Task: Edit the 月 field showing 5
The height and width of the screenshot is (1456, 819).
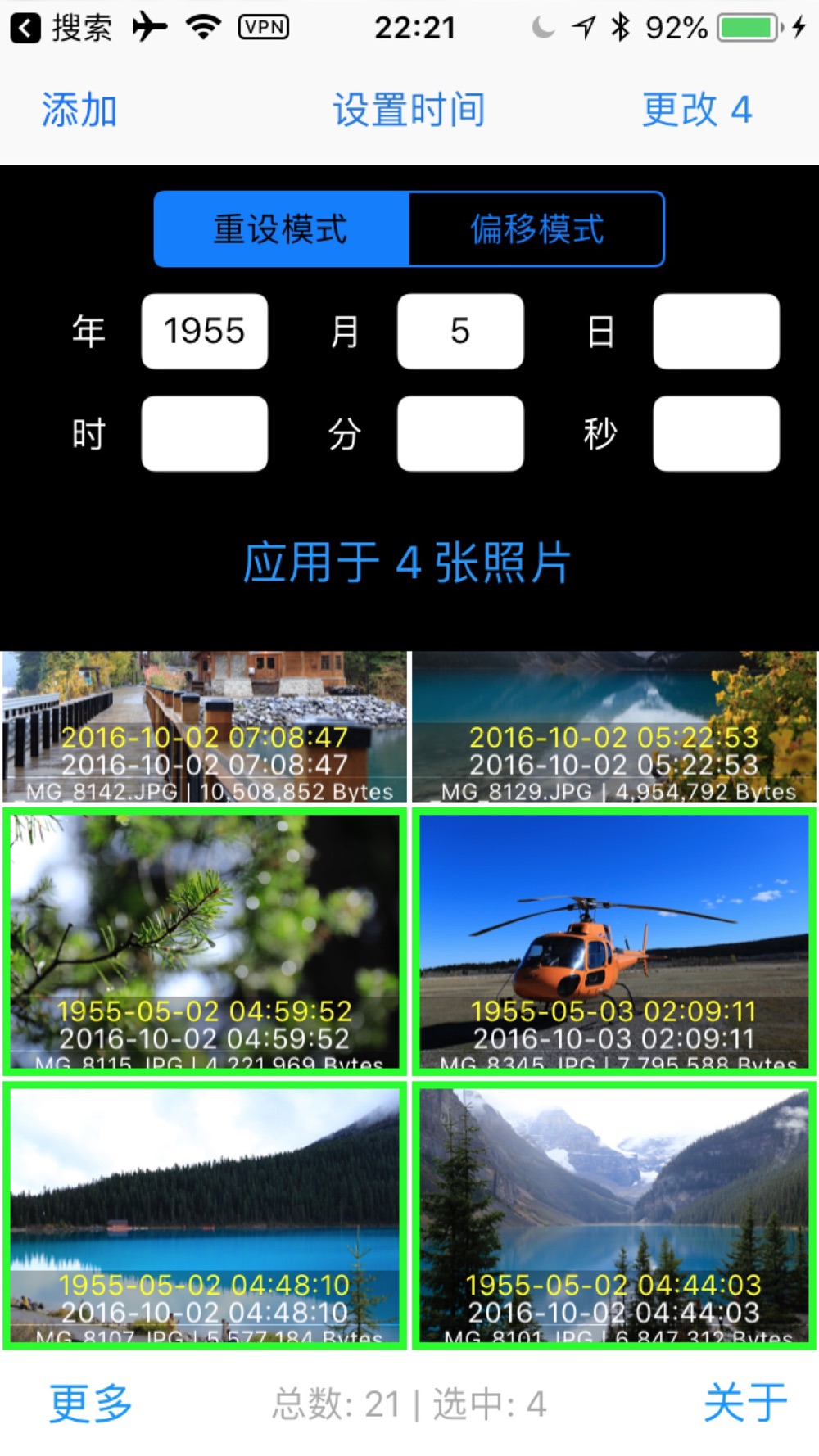Action: [460, 332]
